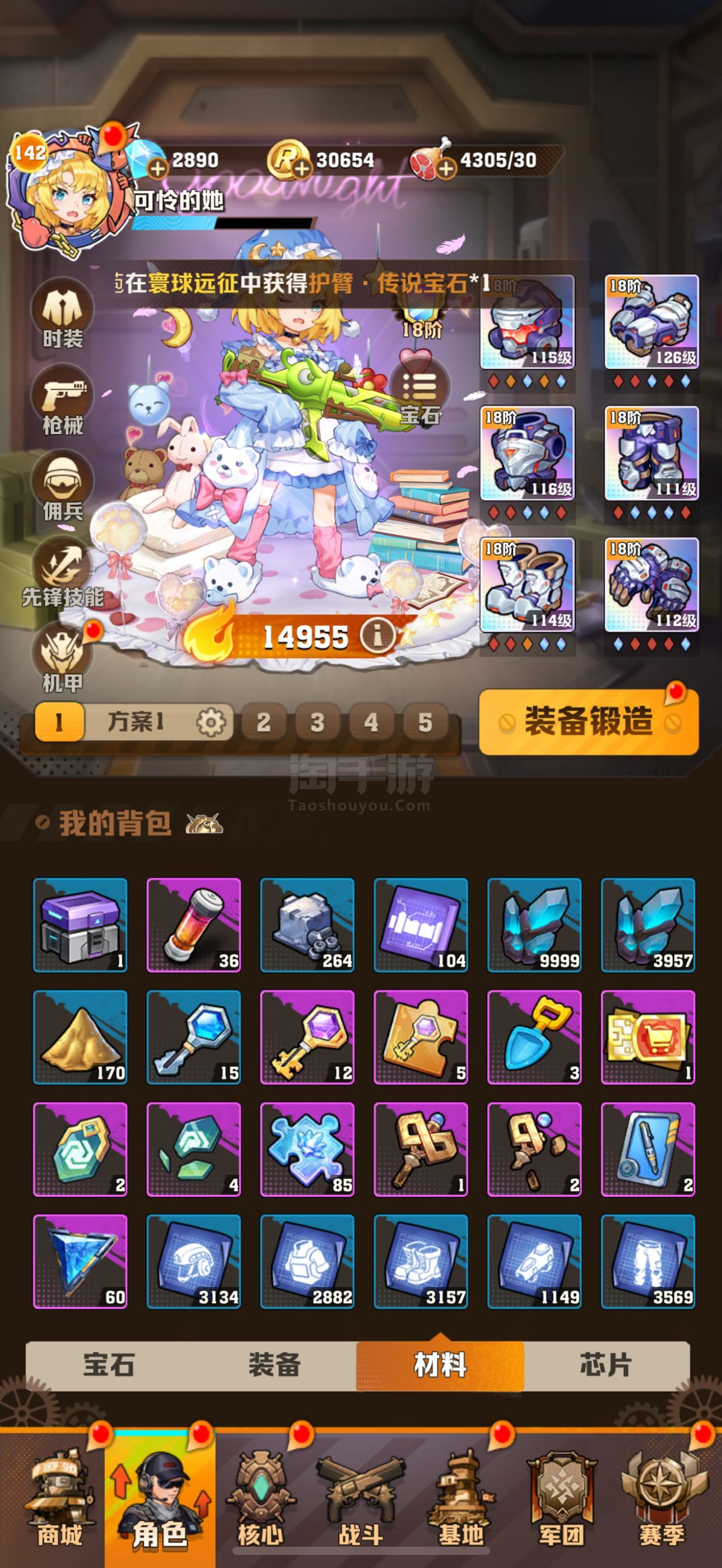Open the 装备锻造 equipment forging button
Image resolution: width=722 pixels, height=1568 pixels.
(x=589, y=722)
